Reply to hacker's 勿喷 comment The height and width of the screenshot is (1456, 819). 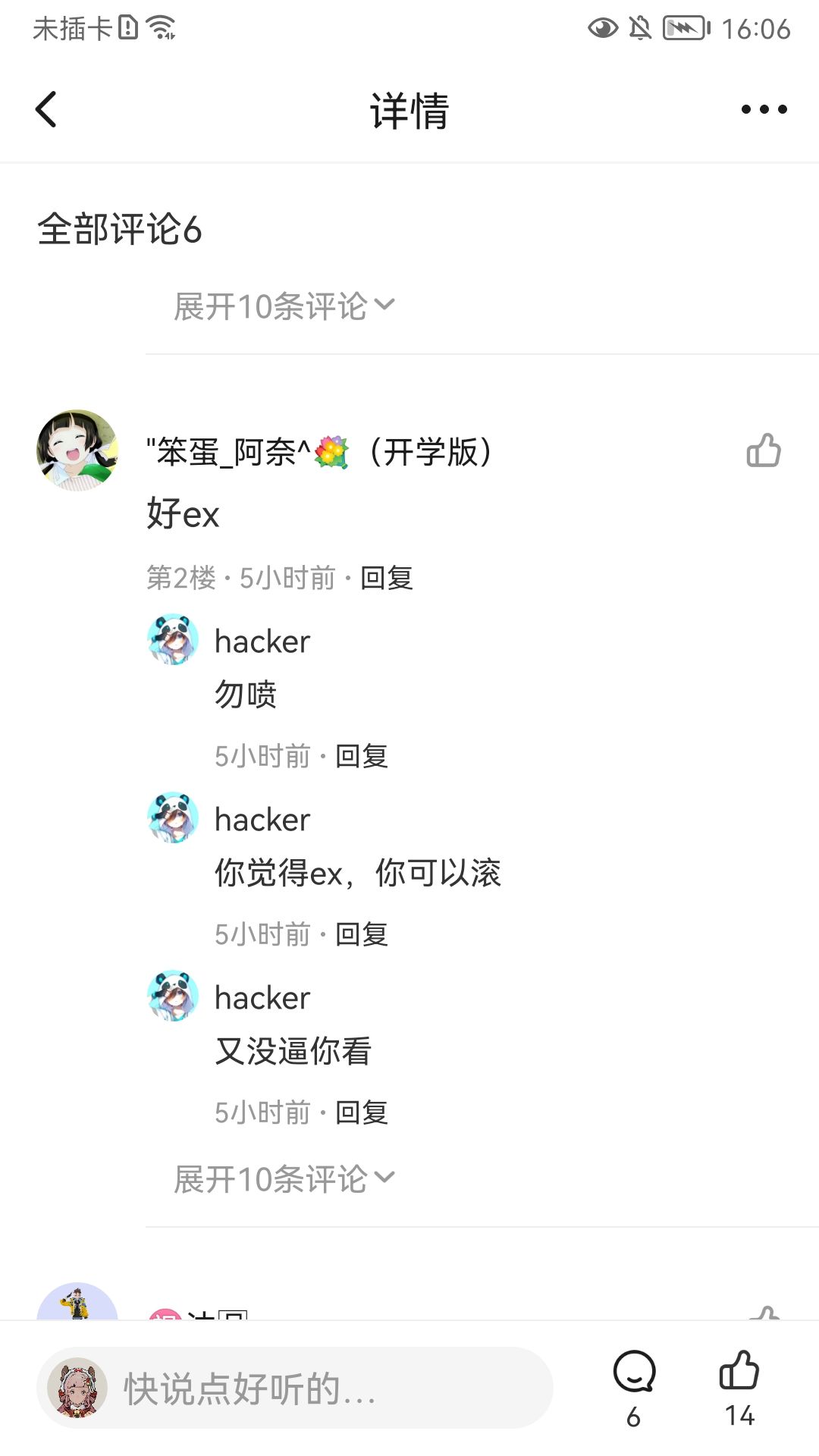coord(362,756)
